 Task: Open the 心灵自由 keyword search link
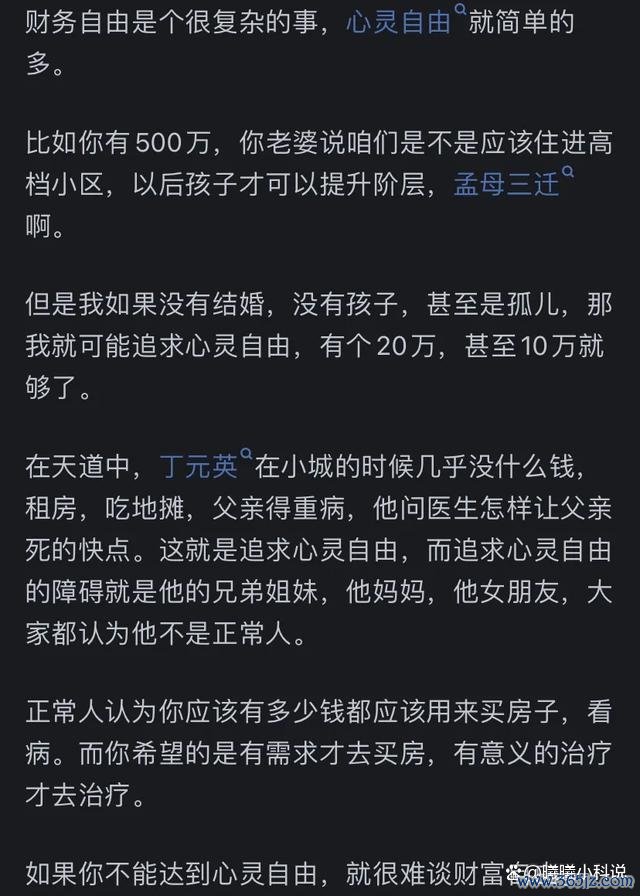click(398, 21)
